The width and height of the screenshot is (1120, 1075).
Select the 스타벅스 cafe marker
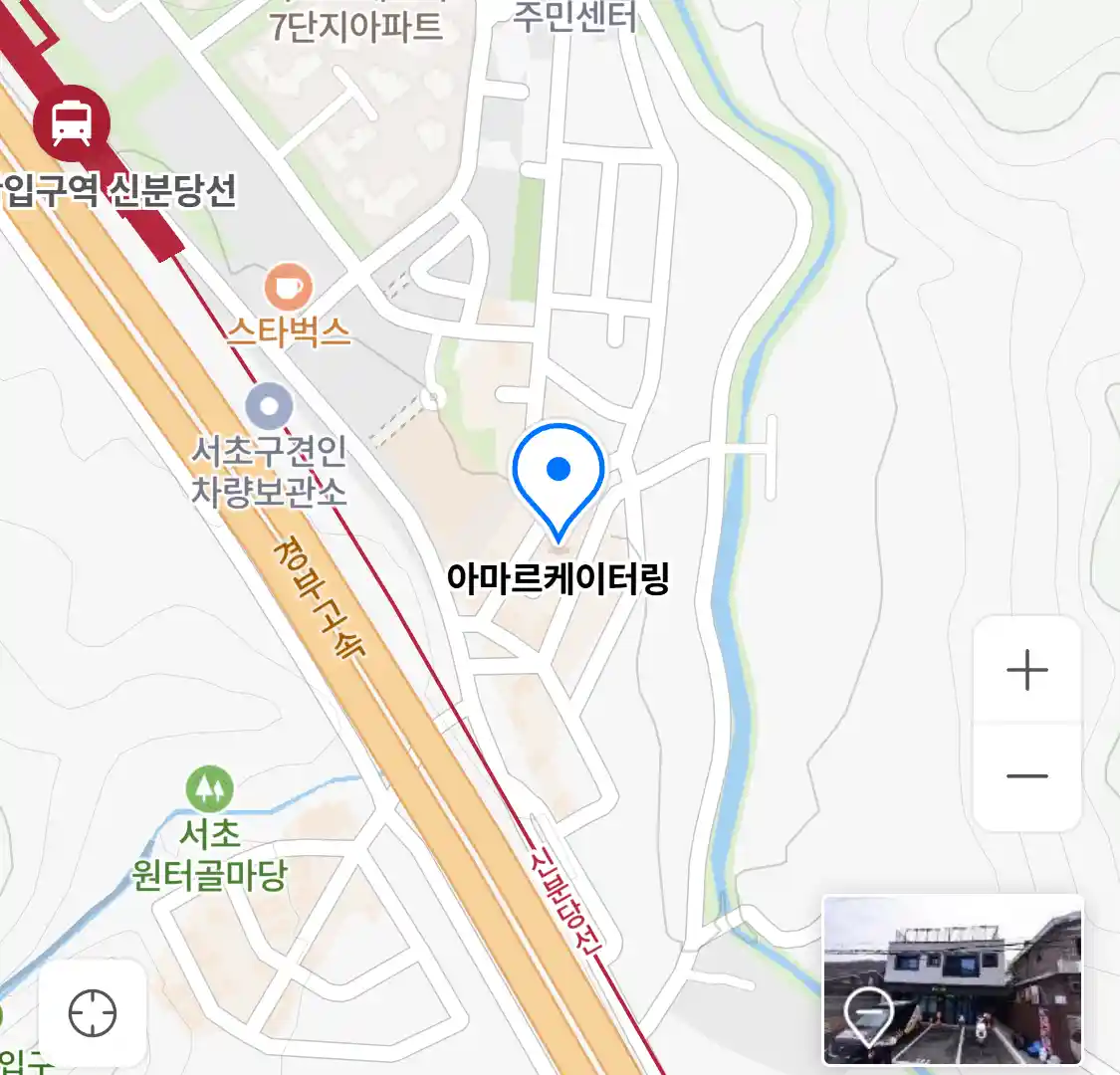[x=288, y=288]
